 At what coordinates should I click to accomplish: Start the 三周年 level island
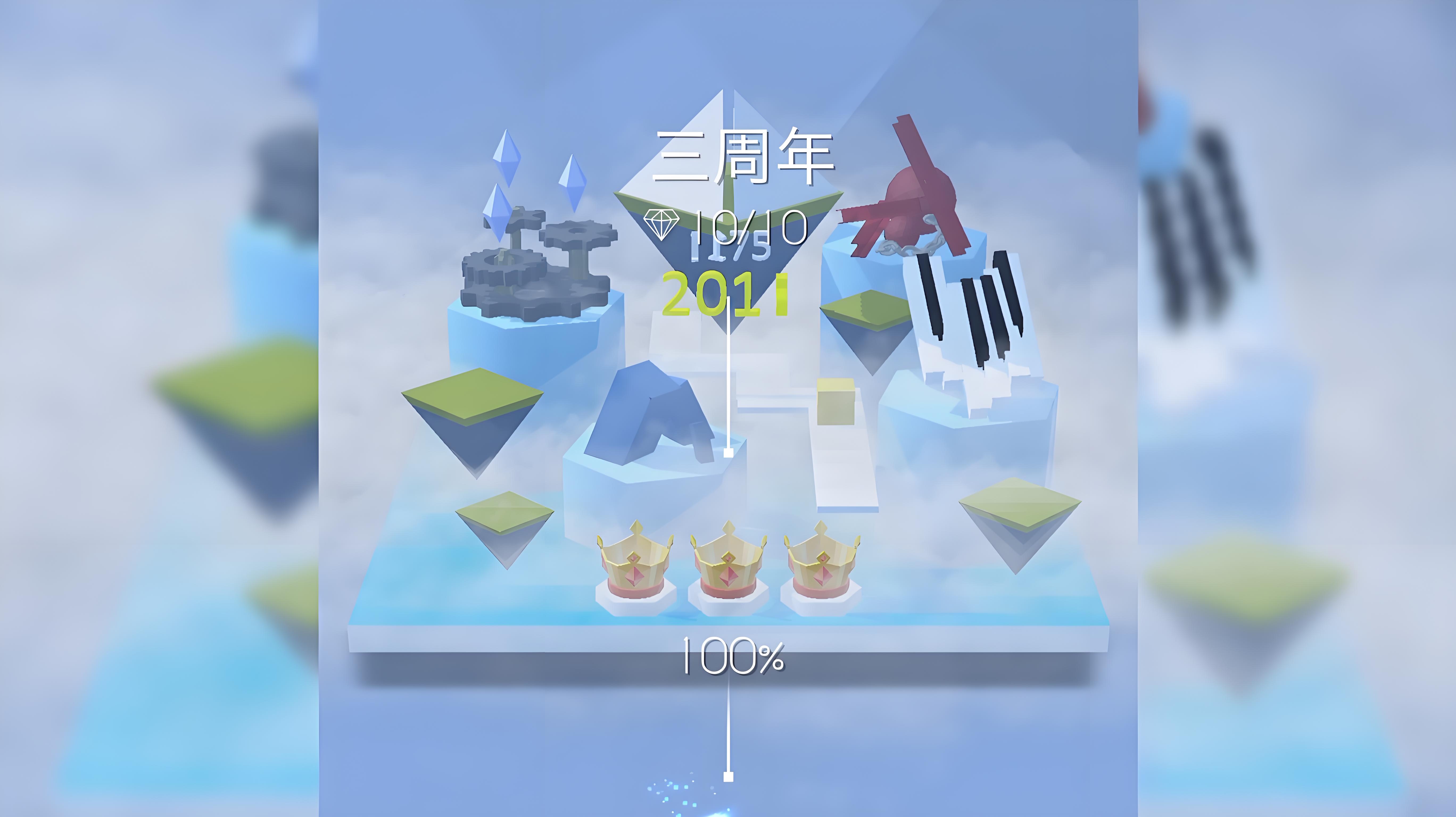click(x=728, y=395)
